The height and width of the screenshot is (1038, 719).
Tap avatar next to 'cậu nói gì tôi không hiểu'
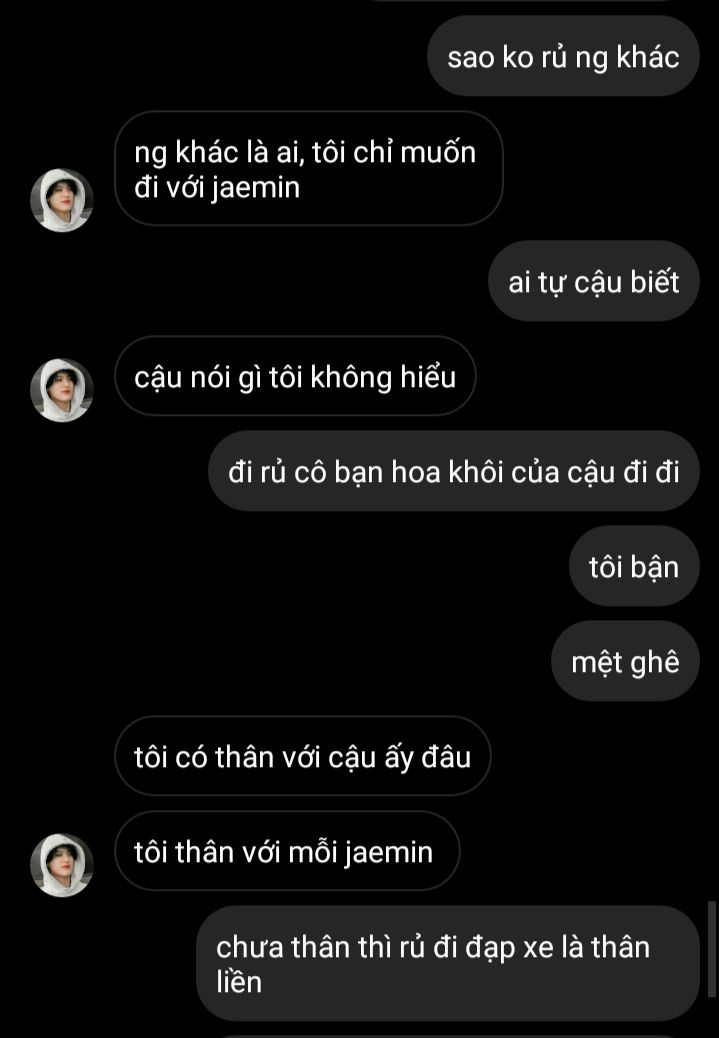click(62, 390)
